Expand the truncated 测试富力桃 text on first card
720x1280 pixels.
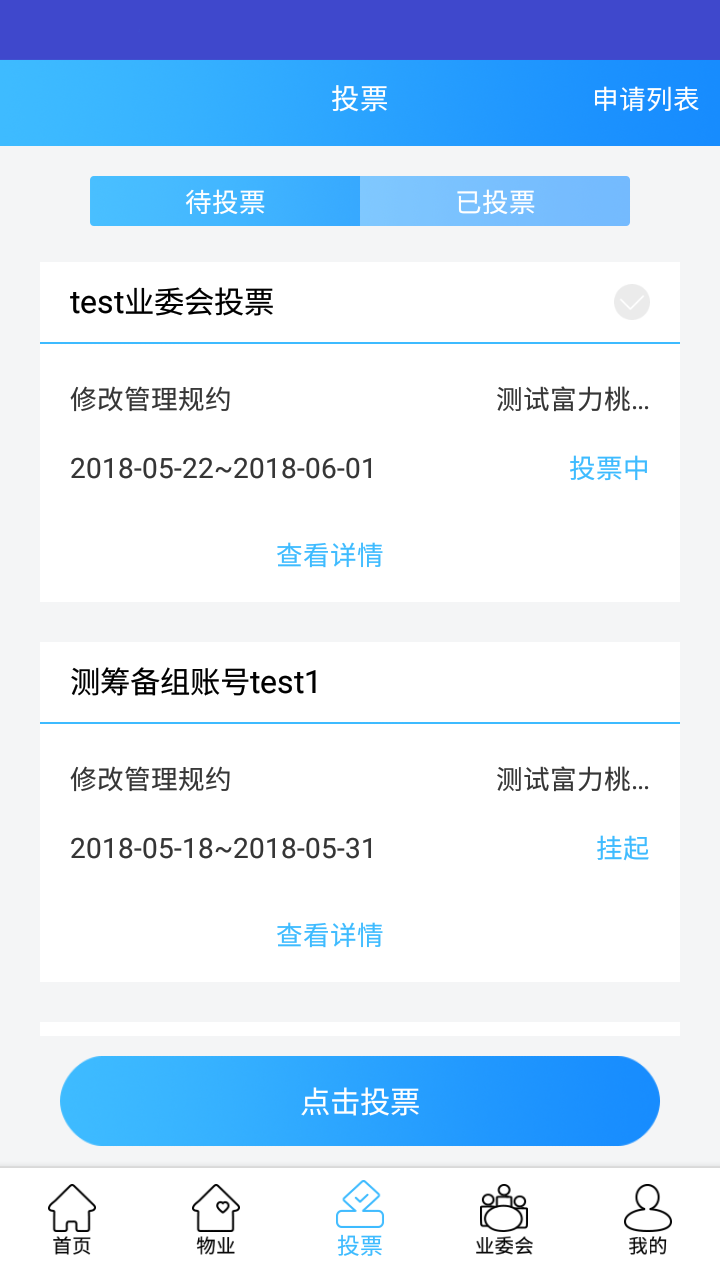click(x=568, y=400)
